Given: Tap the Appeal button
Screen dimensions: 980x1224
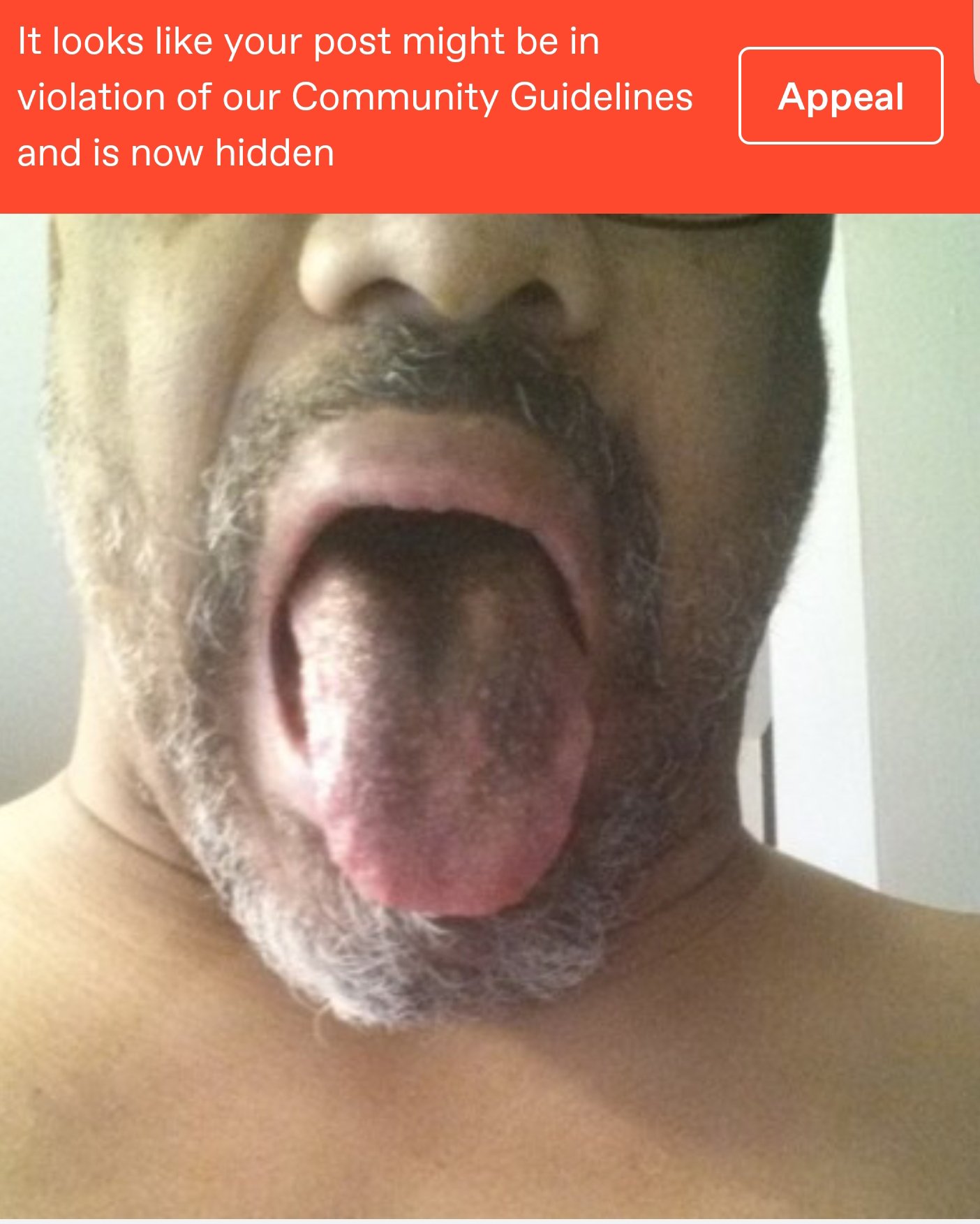Looking at the screenshot, I should (840, 96).
